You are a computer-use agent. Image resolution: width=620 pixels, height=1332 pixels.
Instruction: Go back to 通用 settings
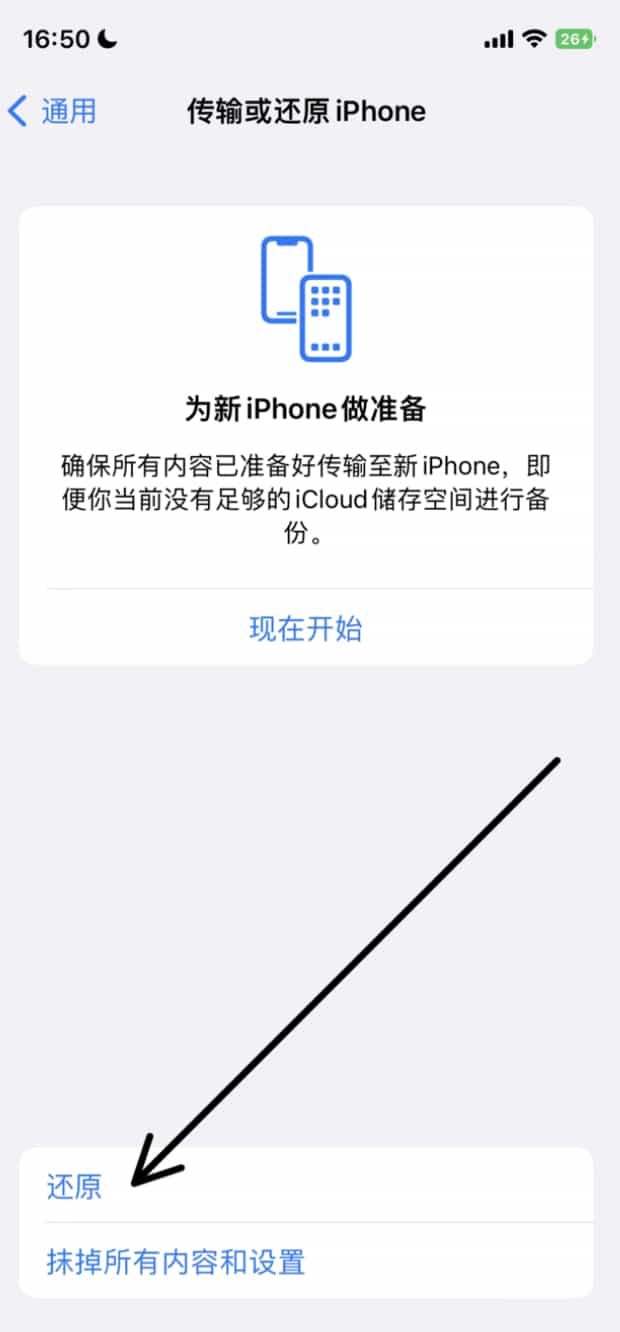[x=53, y=111]
